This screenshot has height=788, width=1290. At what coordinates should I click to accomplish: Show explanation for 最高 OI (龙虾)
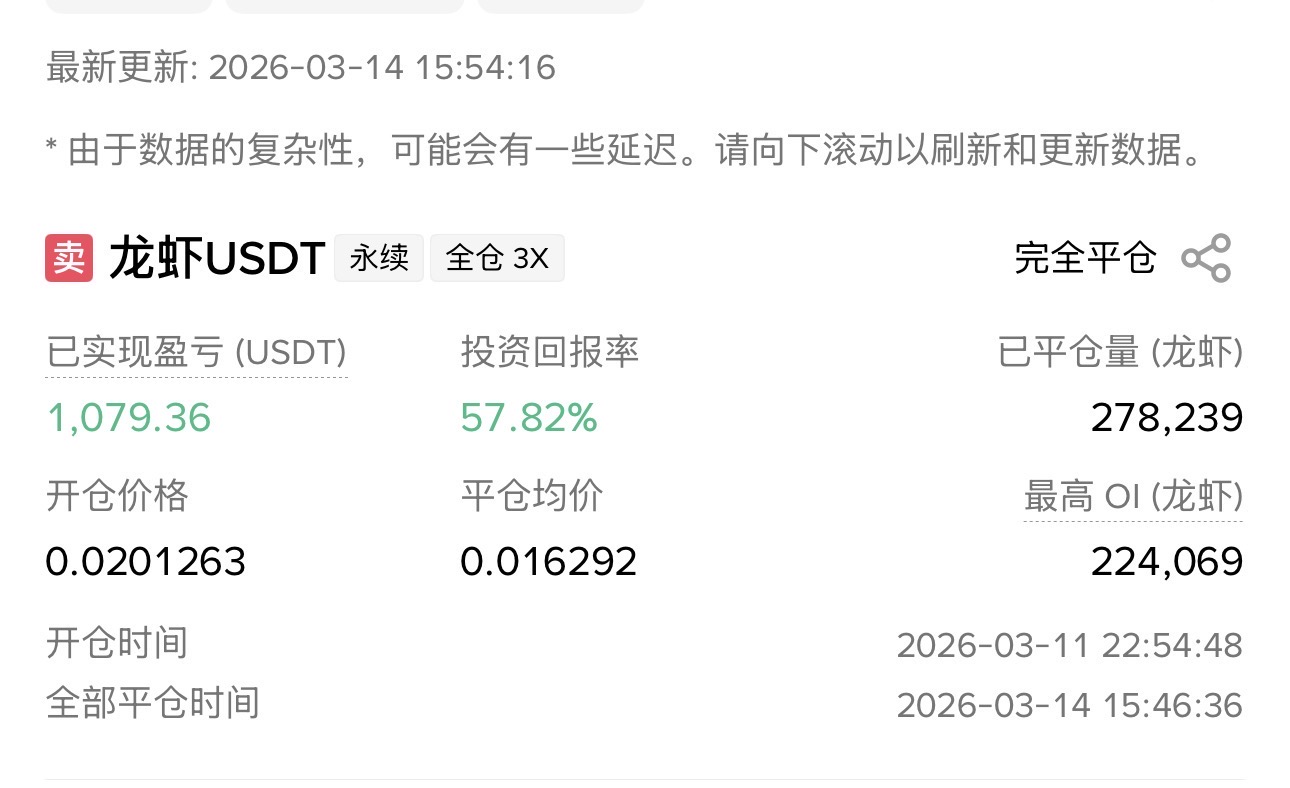coord(1133,496)
